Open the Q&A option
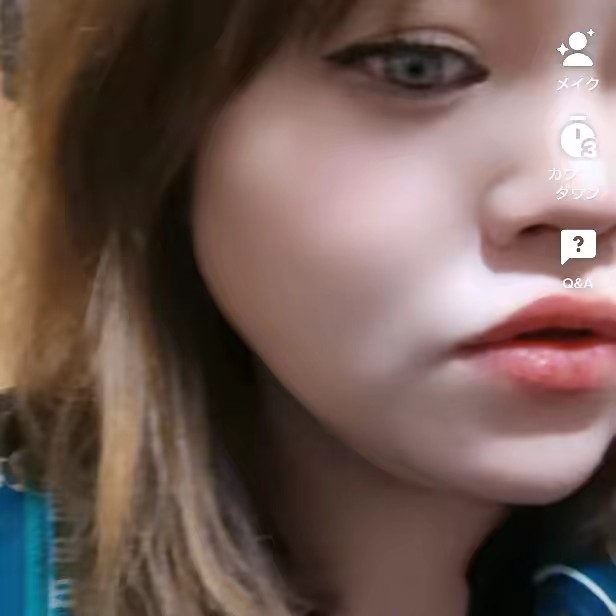The width and height of the screenshot is (616, 616). point(577,247)
